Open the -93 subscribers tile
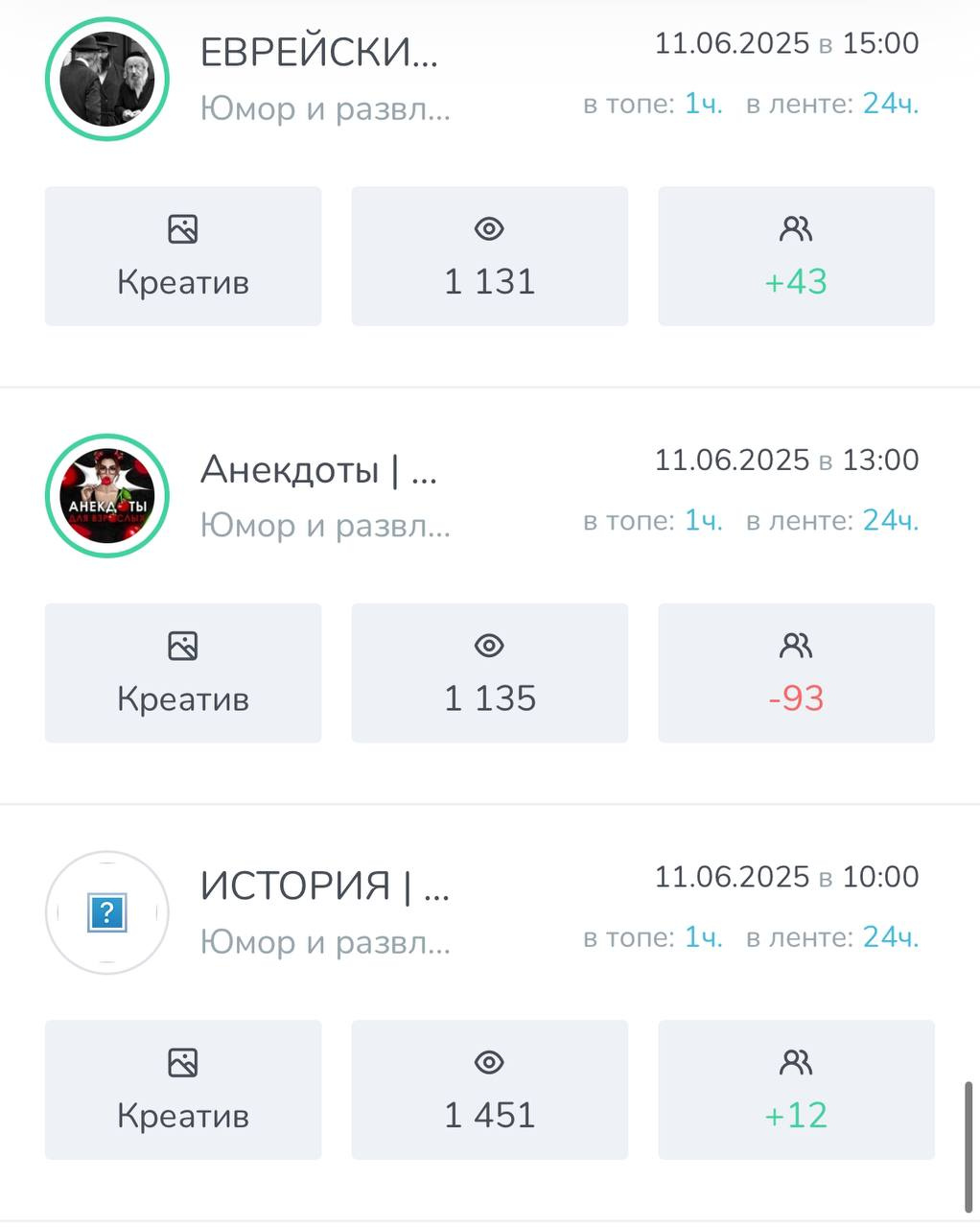 click(x=796, y=673)
